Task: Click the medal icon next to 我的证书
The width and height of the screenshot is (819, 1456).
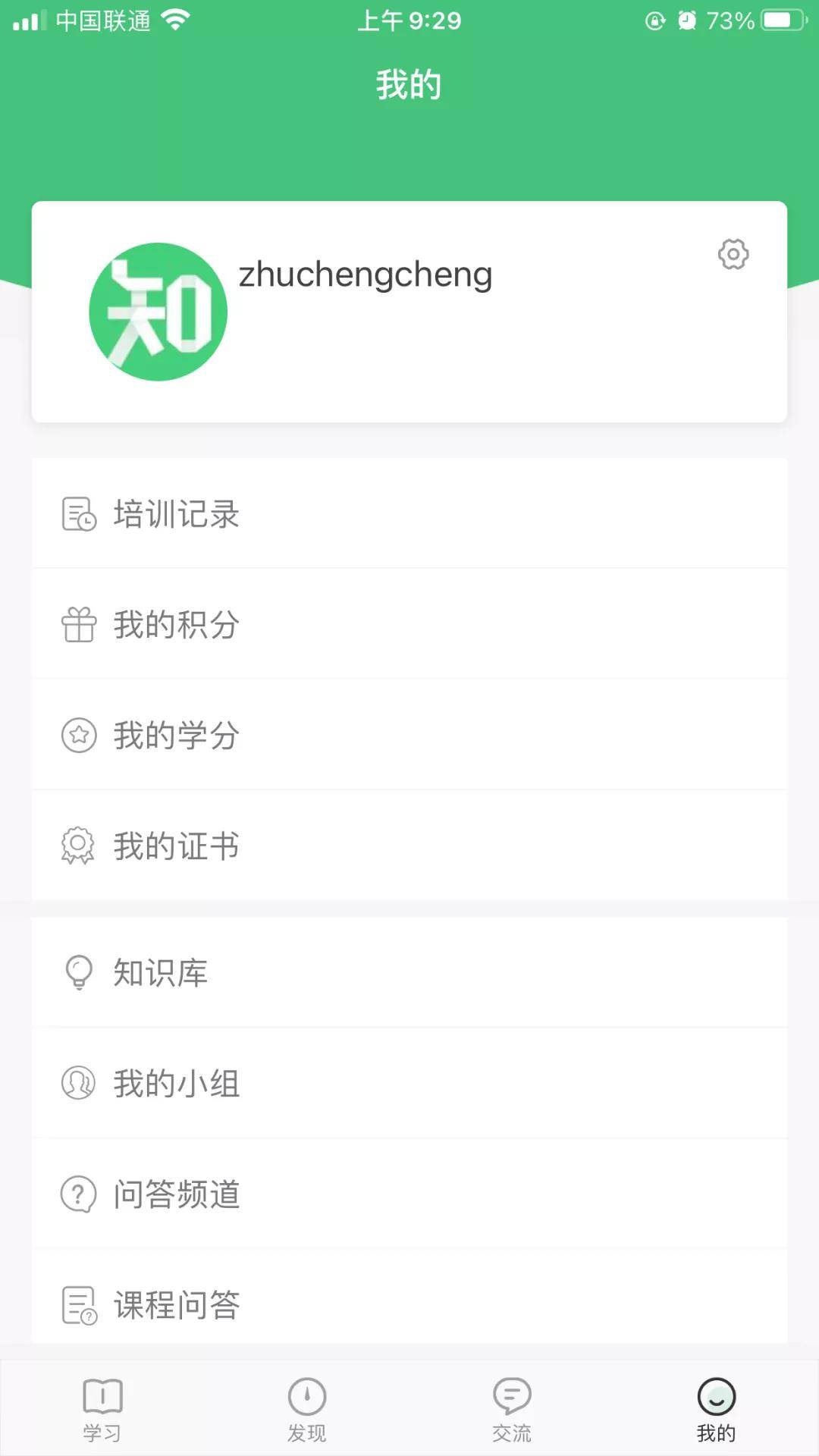Action: pyautogui.click(x=77, y=844)
